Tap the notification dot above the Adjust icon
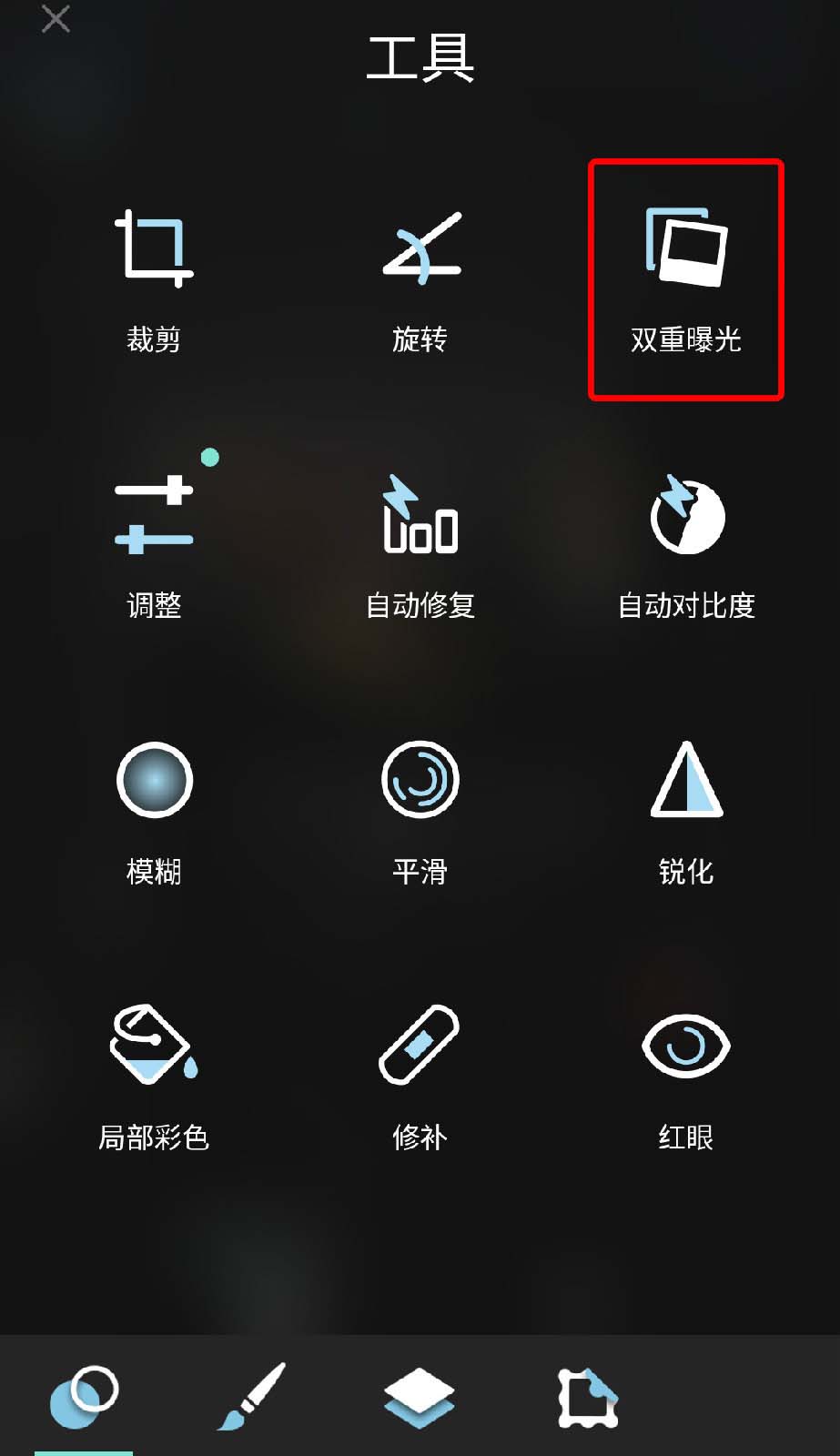The image size is (840, 1456). 211,459
